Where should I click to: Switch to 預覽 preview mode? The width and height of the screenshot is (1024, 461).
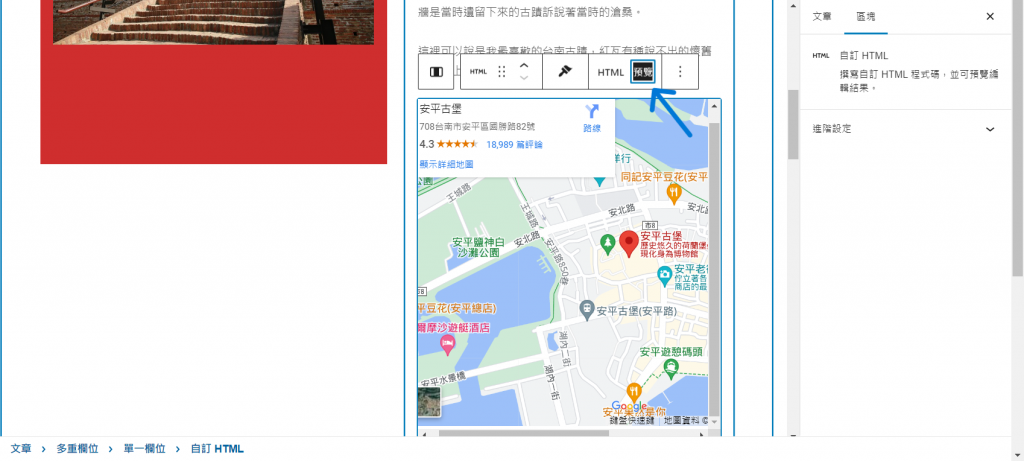tap(642, 72)
